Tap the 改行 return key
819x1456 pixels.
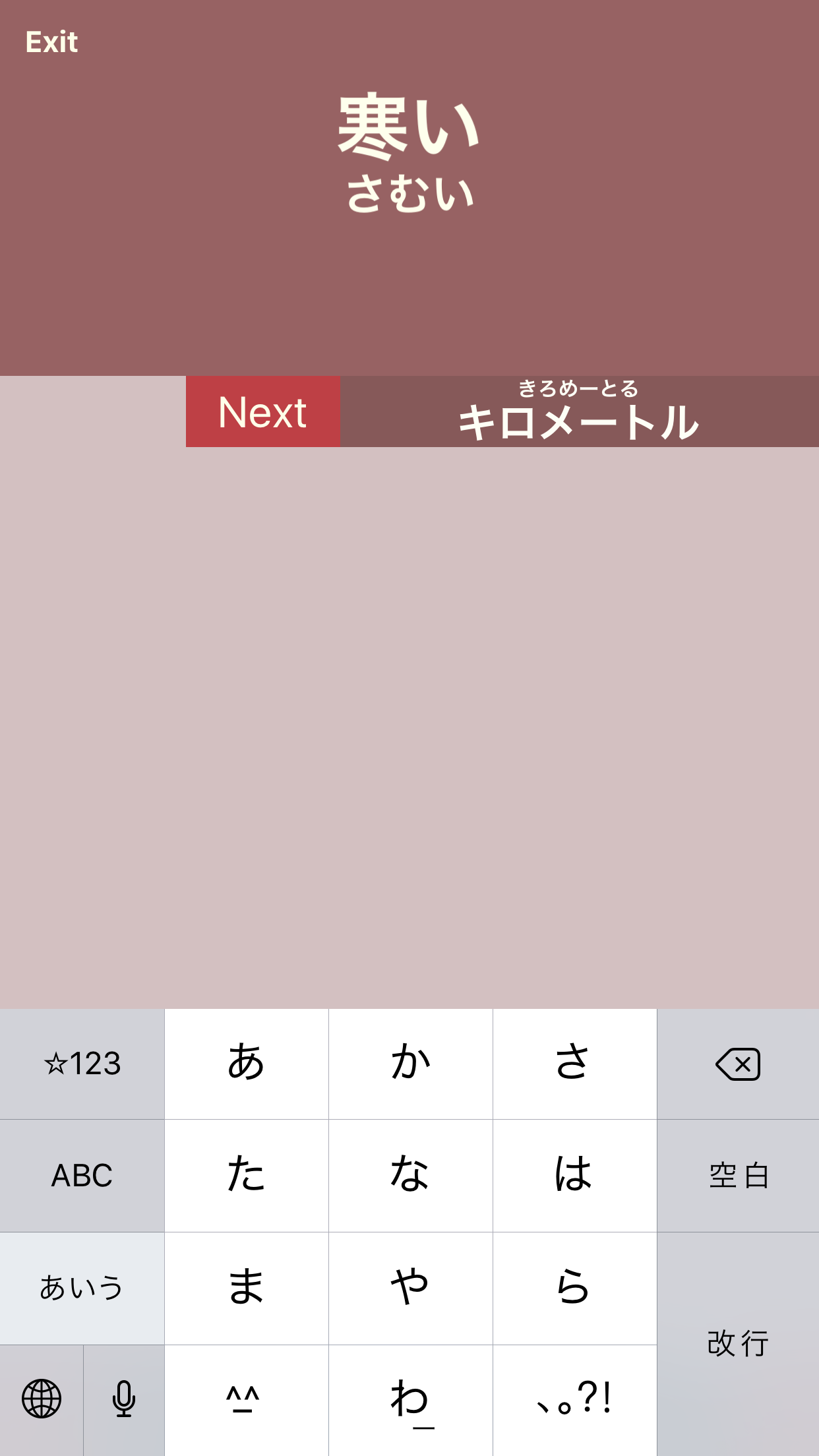click(738, 1344)
